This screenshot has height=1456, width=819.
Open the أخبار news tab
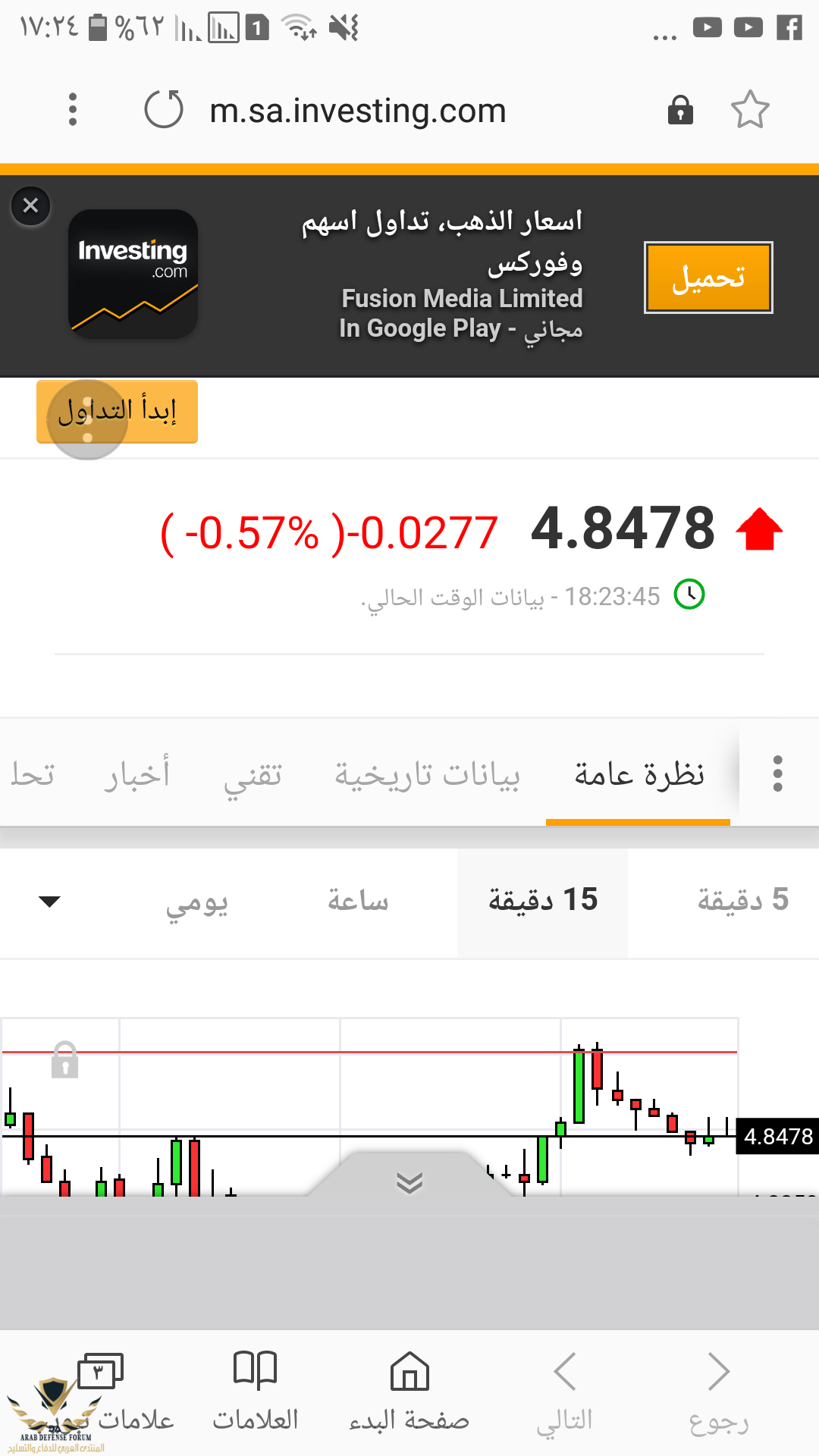tap(137, 774)
